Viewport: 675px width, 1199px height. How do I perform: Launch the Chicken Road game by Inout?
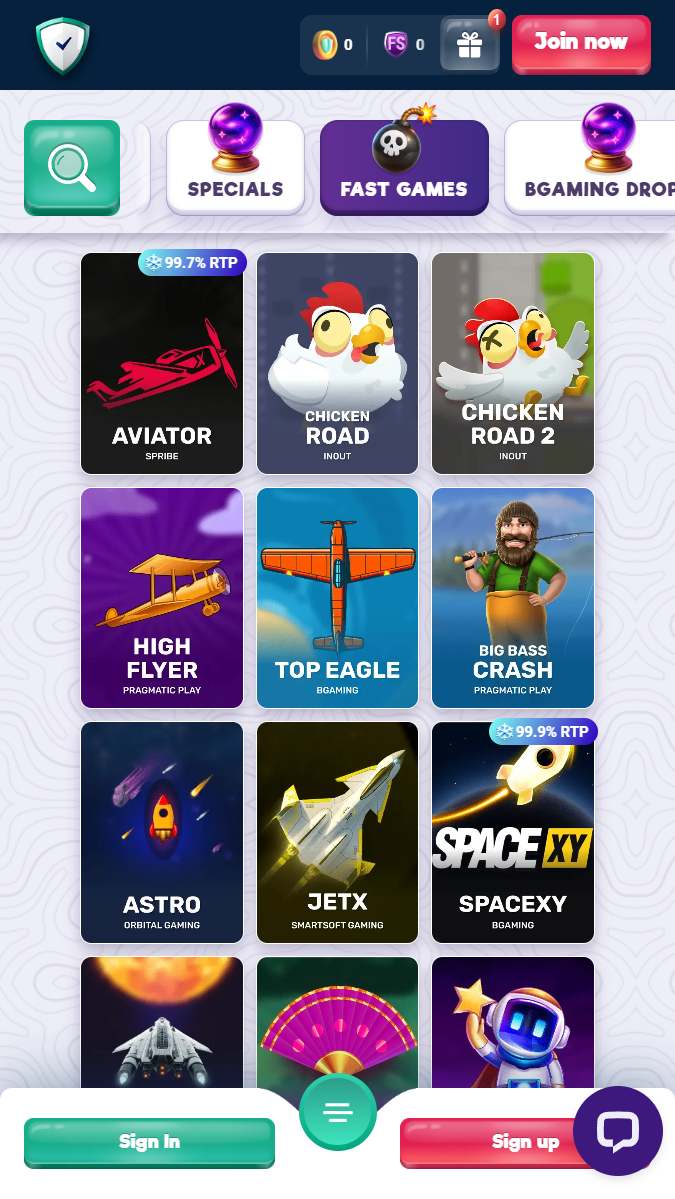(x=337, y=363)
